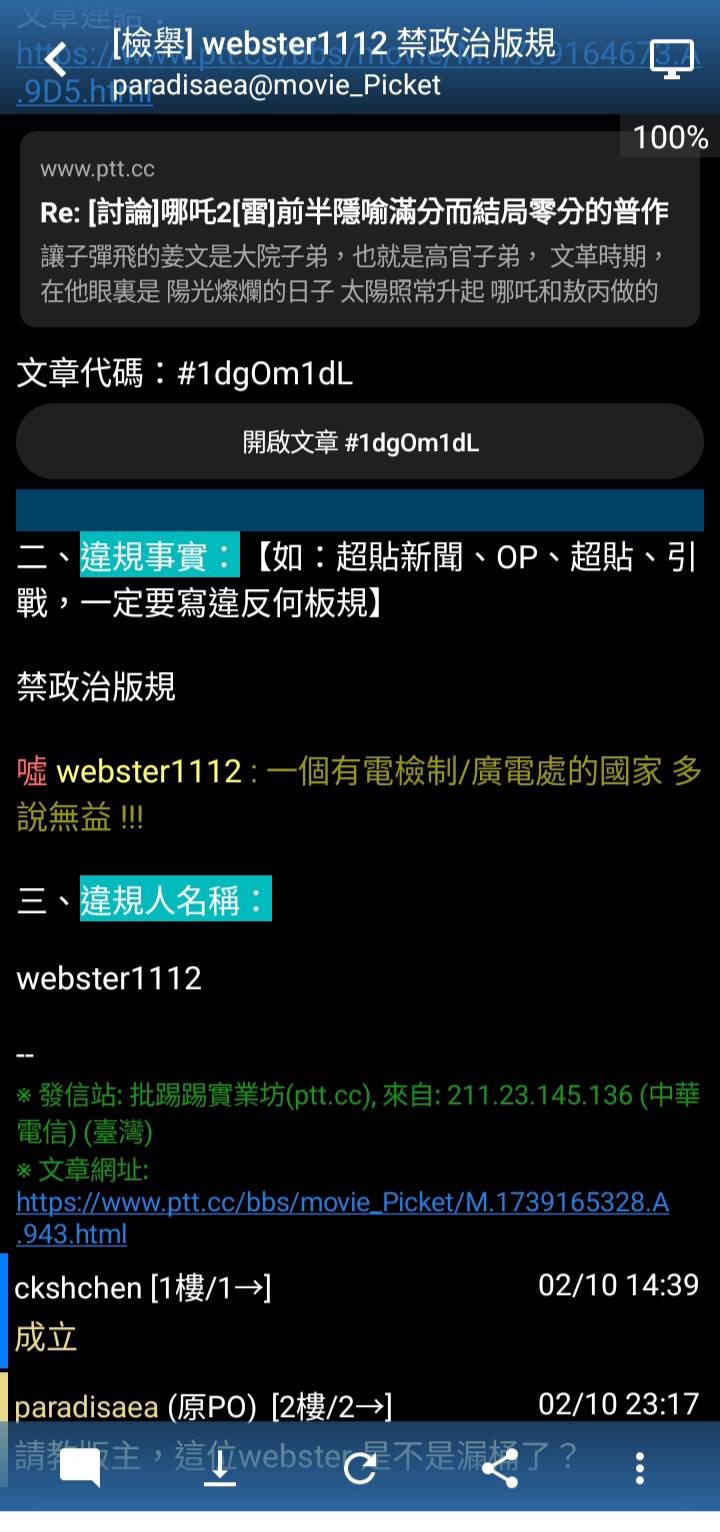This screenshot has height=1532, width=720.
Task: Refresh the article
Action: click(360, 1469)
